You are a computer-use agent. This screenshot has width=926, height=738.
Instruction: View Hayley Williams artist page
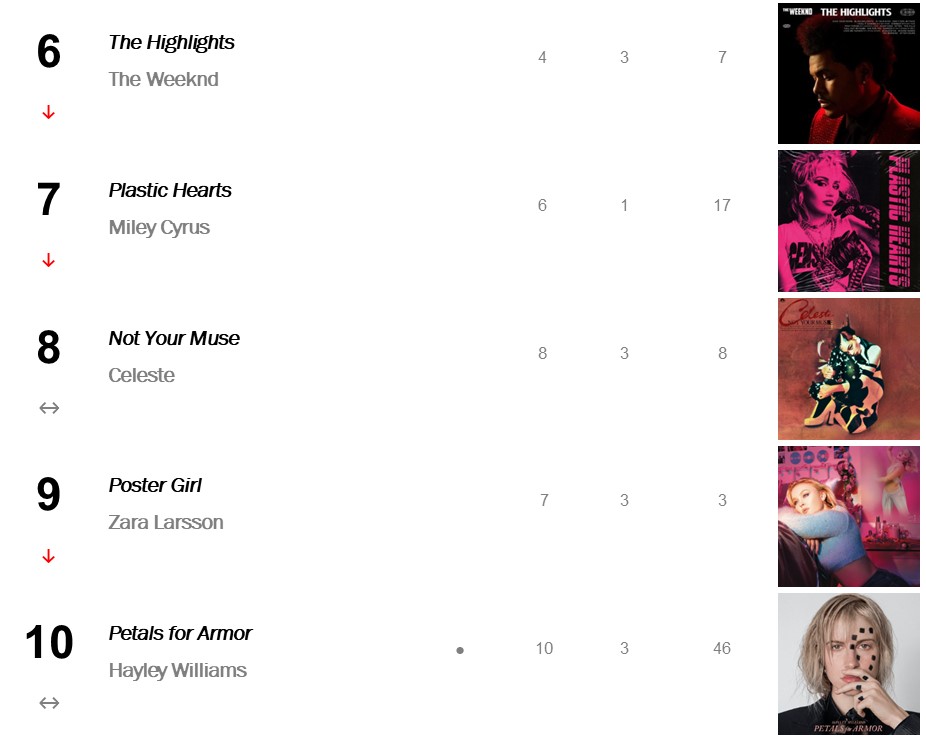click(177, 670)
